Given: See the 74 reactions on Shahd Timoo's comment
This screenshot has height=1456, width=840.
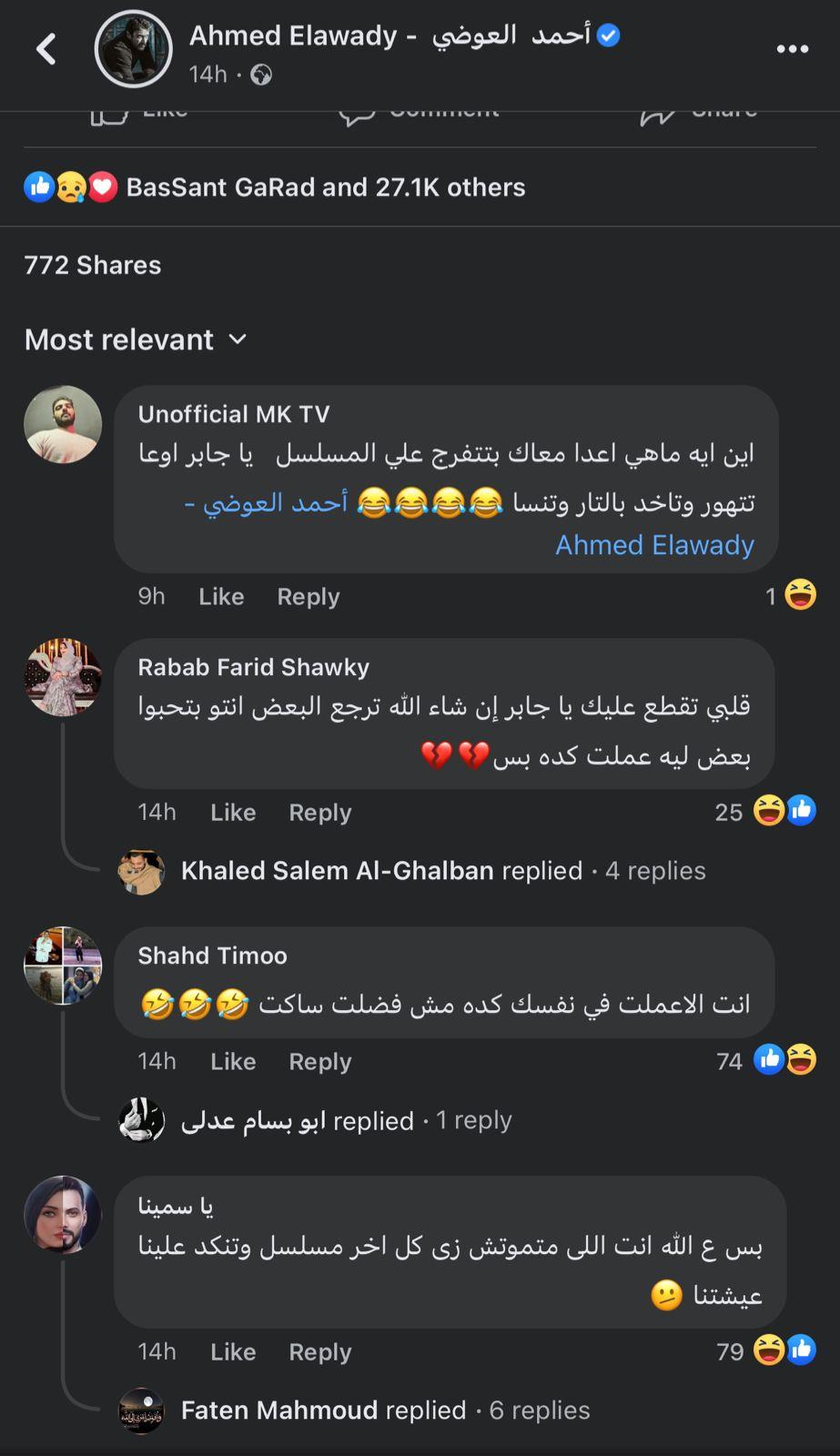Looking at the screenshot, I should (x=766, y=1061).
